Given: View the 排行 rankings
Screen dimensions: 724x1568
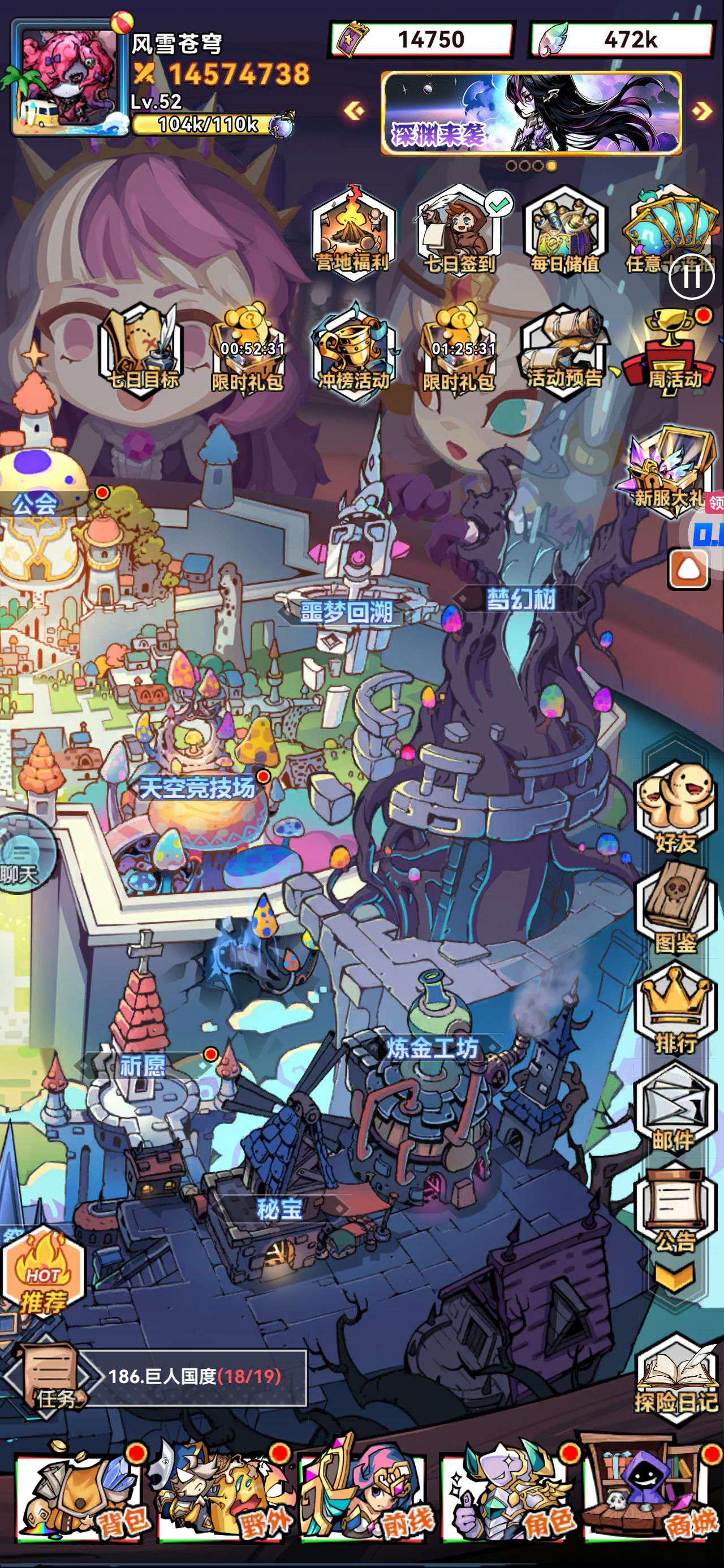Looking at the screenshot, I should 674,1011.
